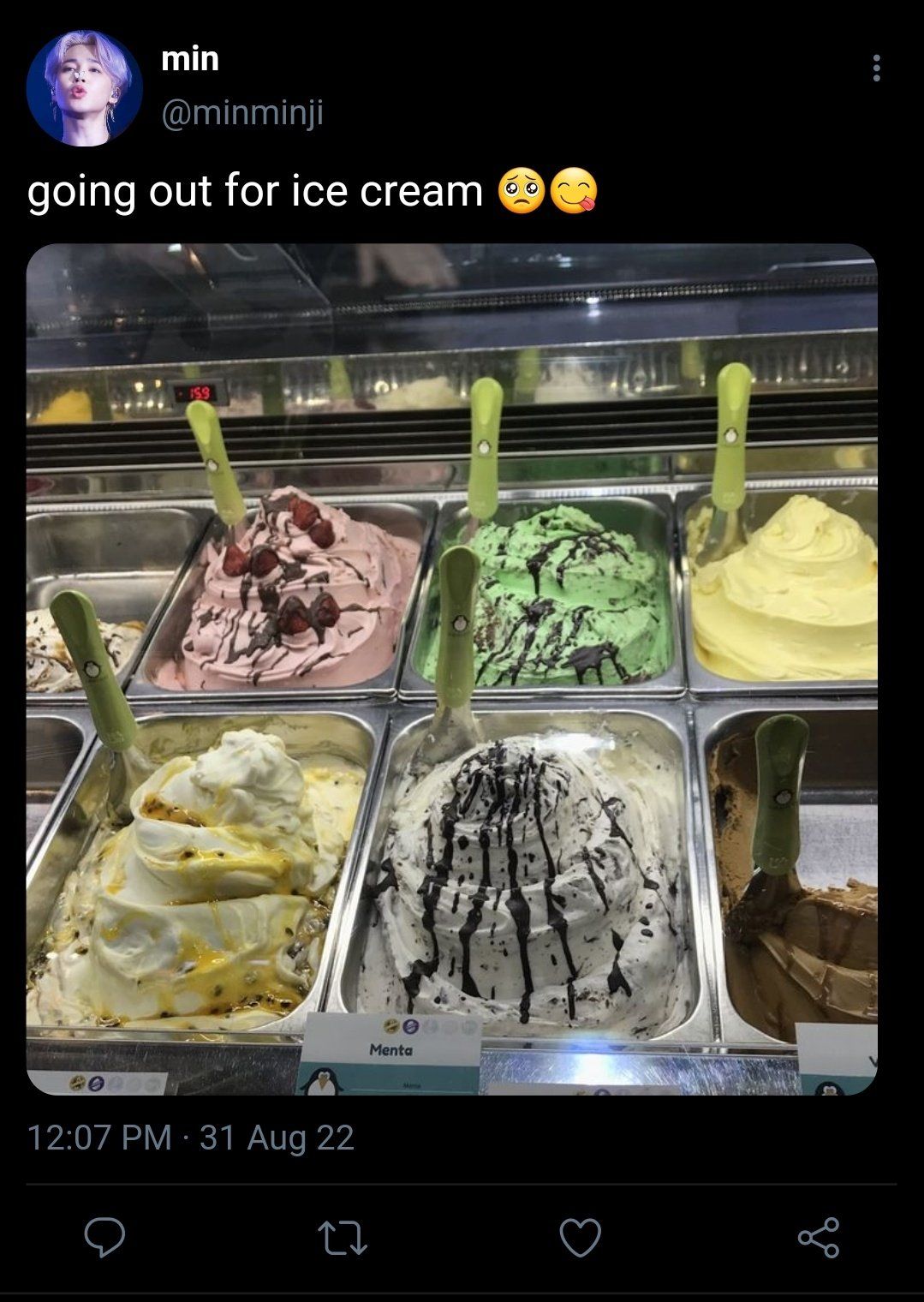The image size is (924, 1302).
Task: Open the tweet's three-dot overflow menu
Action: tap(876, 68)
